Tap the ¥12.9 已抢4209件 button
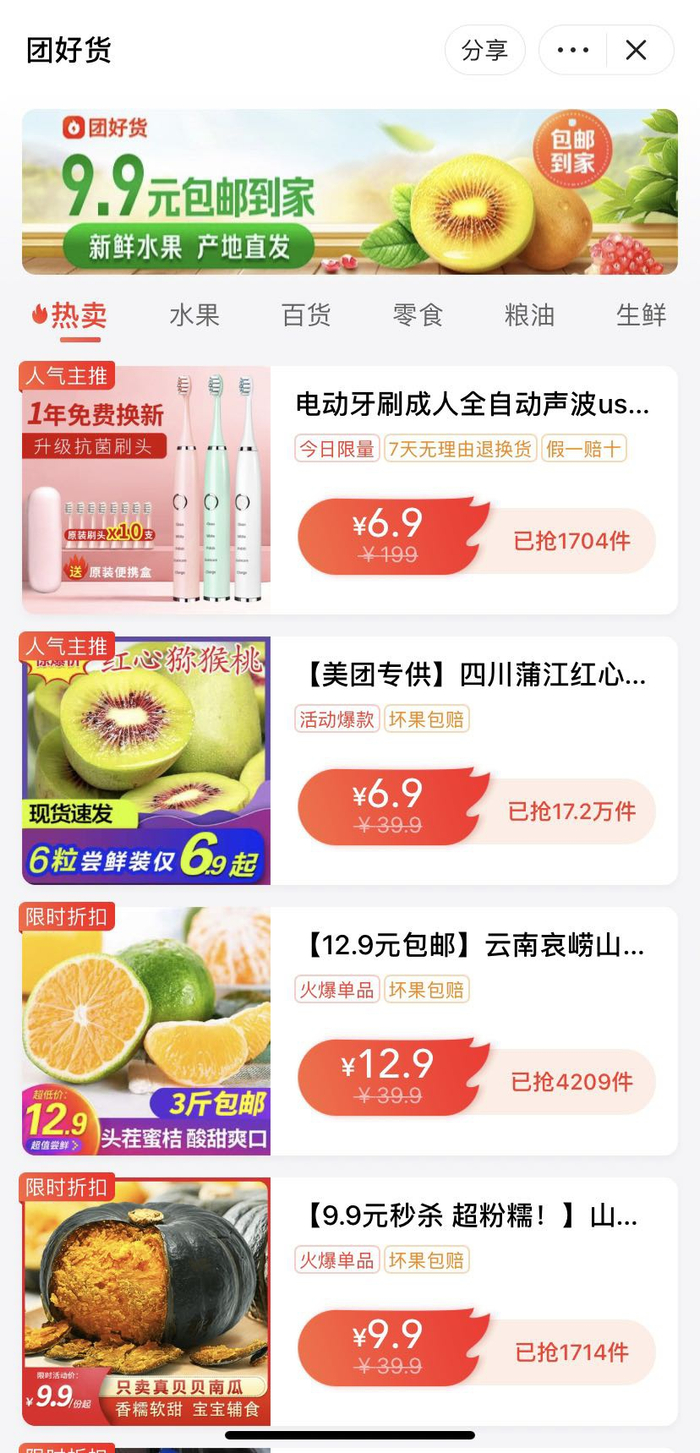 click(476, 1081)
